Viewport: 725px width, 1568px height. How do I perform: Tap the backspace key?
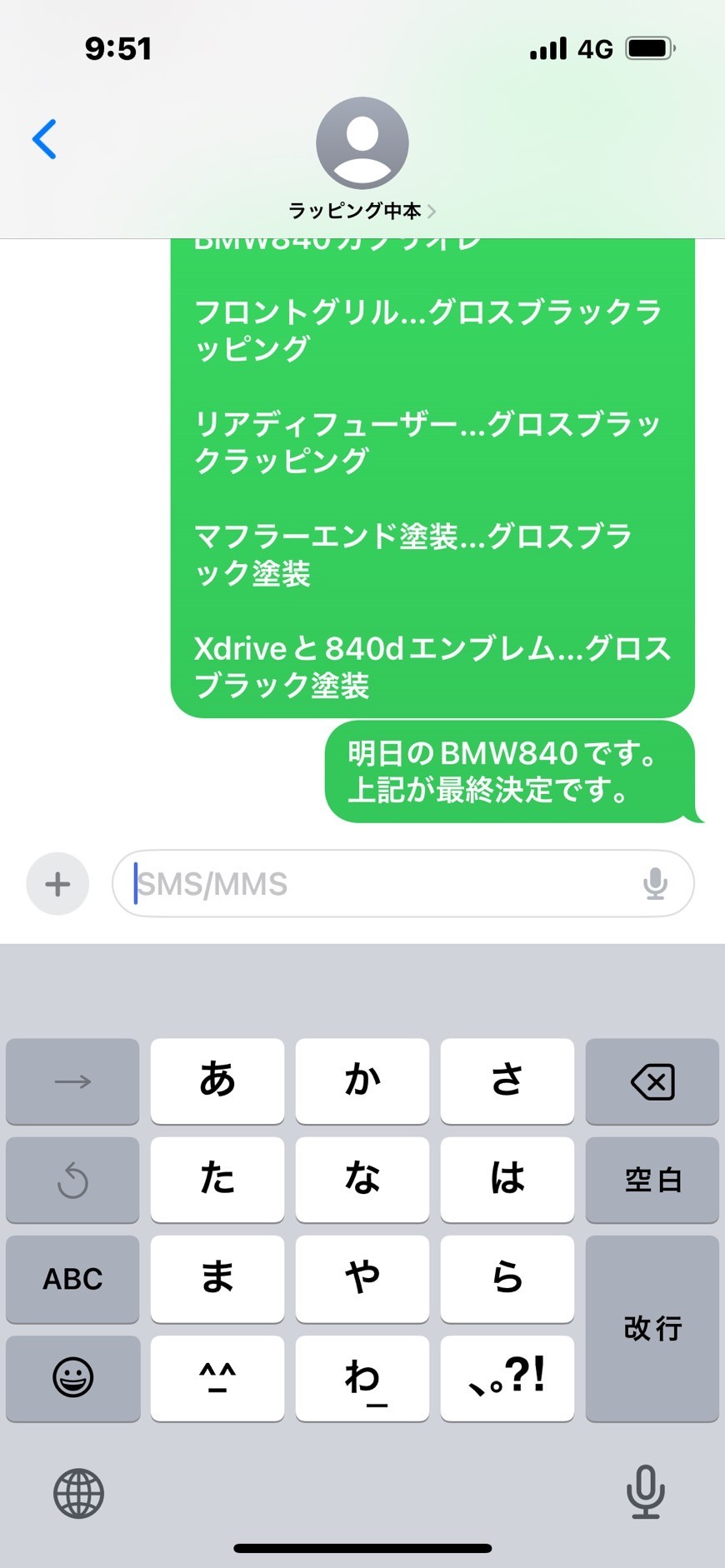click(652, 1081)
